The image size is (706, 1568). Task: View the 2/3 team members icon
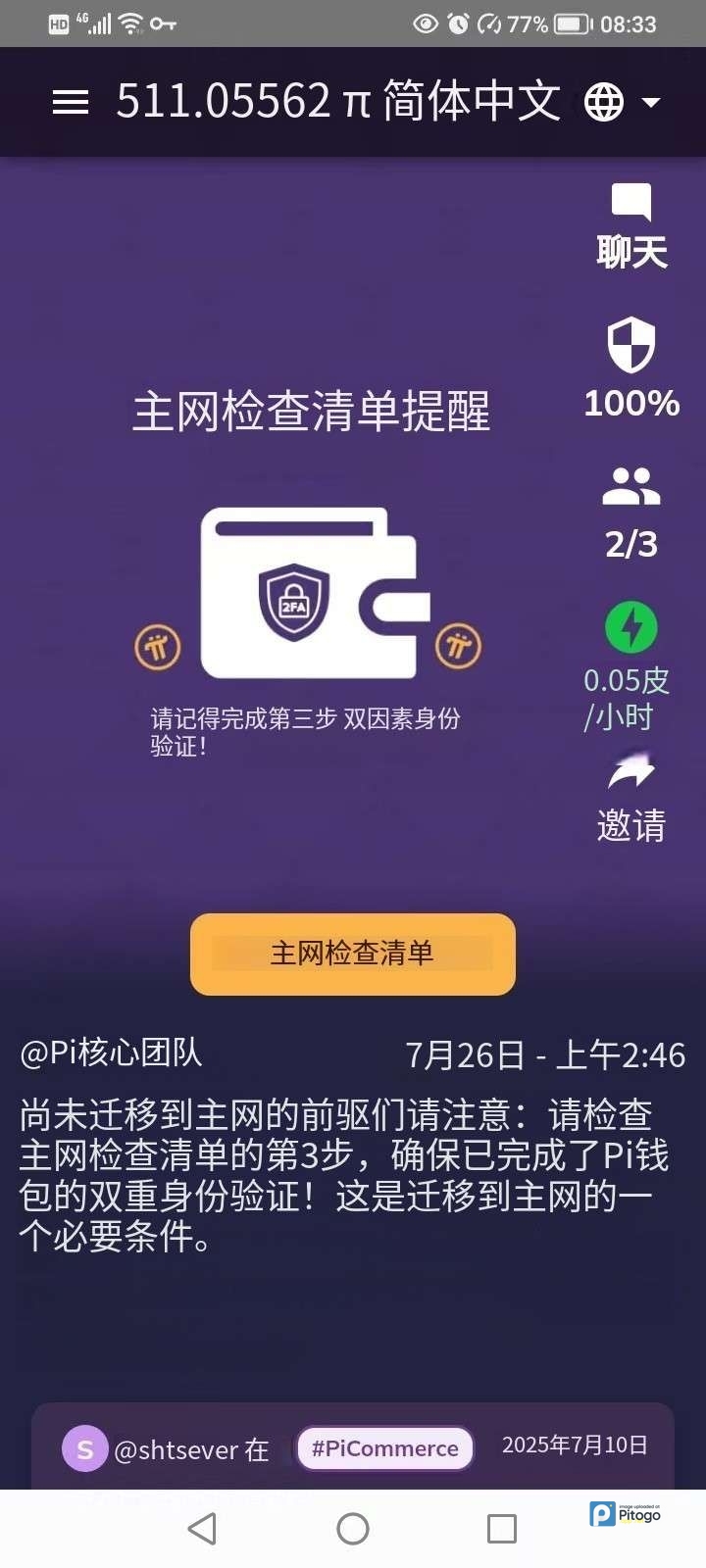pyautogui.click(x=631, y=486)
